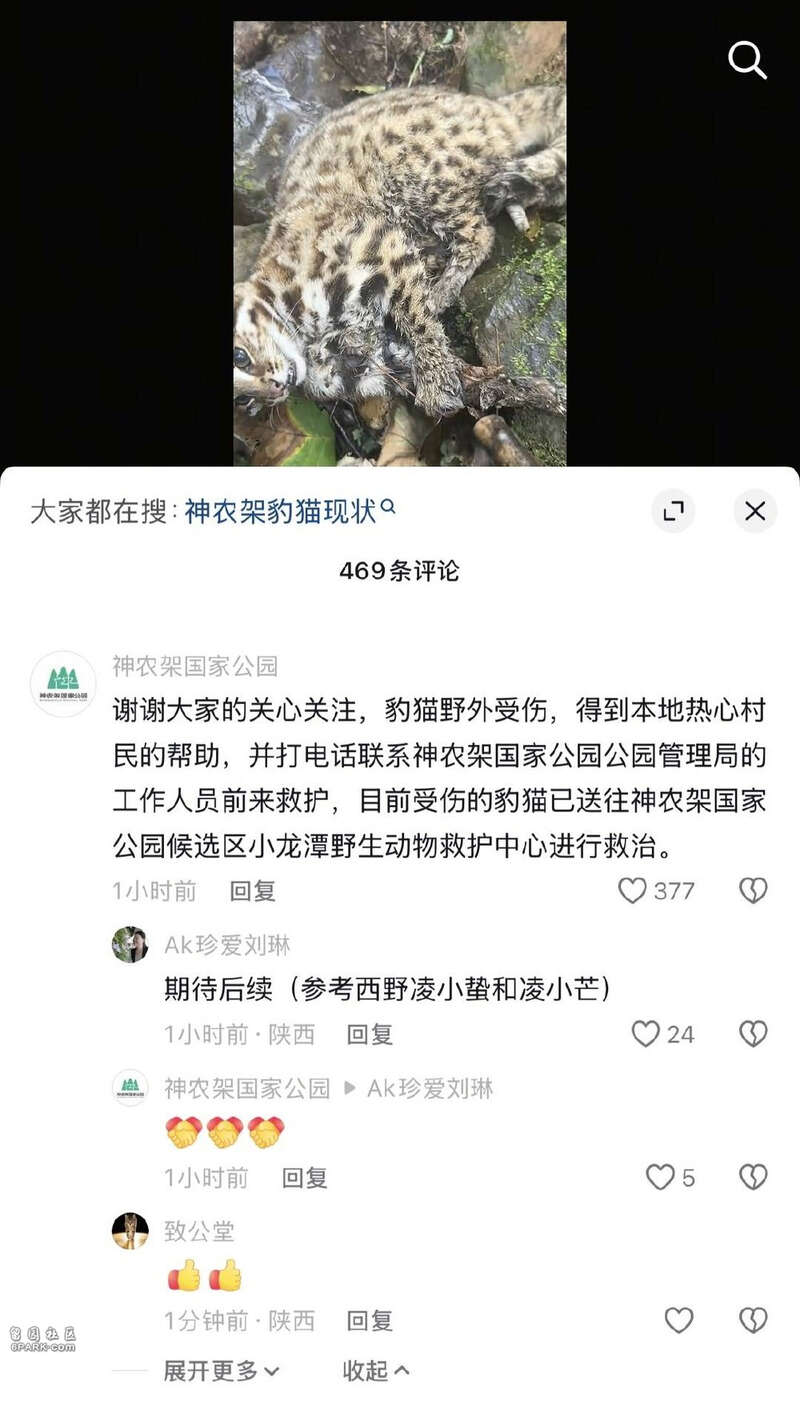Dislike 致公堂's thumbs-up comment
This screenshot has width=800, height=1405.
pyautogui.click(x=753, y=1321)
